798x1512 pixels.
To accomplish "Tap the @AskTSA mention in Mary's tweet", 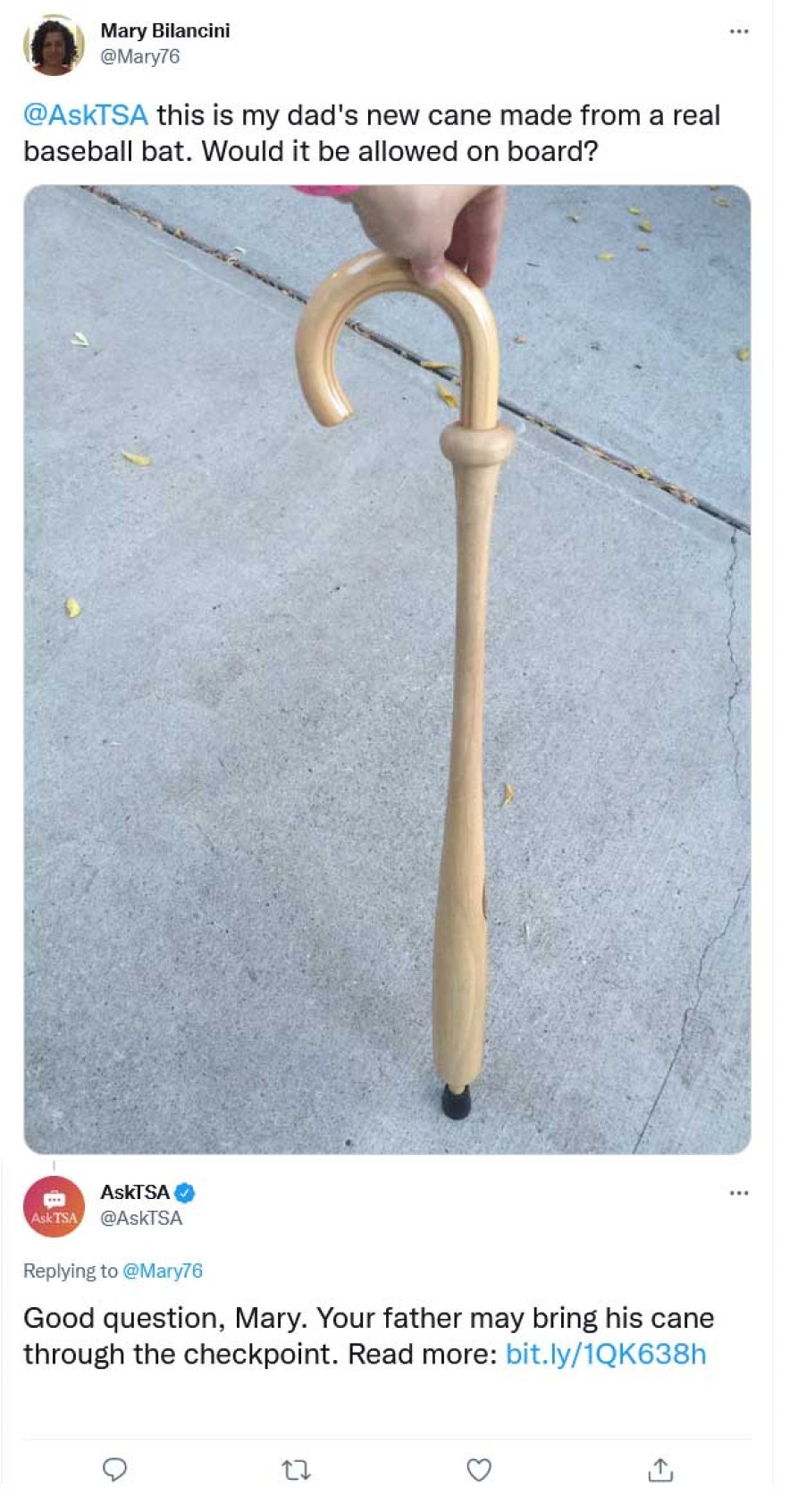I will point(86,115).
